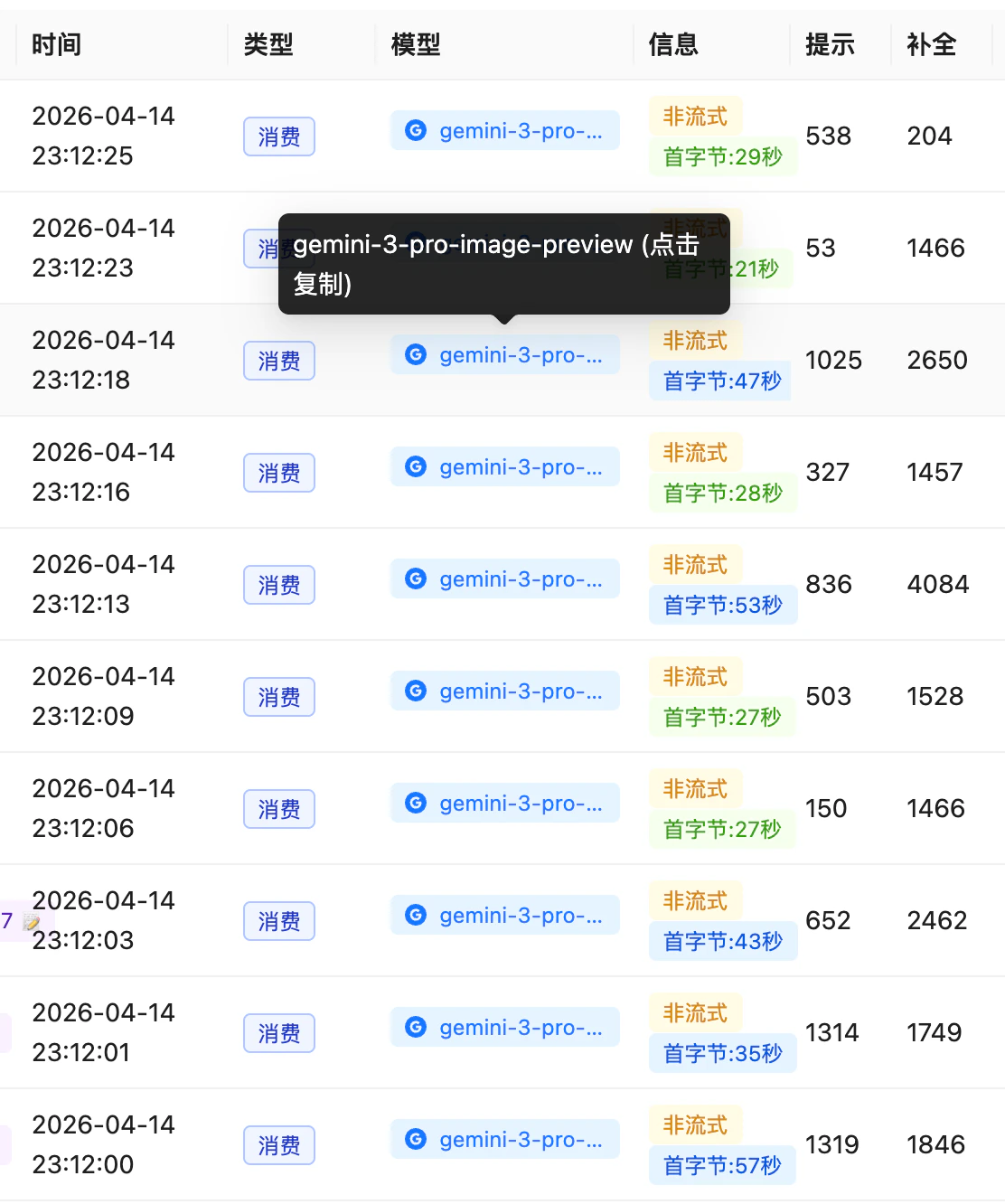This screenshot has height=1204, width=1005.
Task: Click the pencil memo emoji beside the 23:12:03 entry
Action: [x=30, y=921]
